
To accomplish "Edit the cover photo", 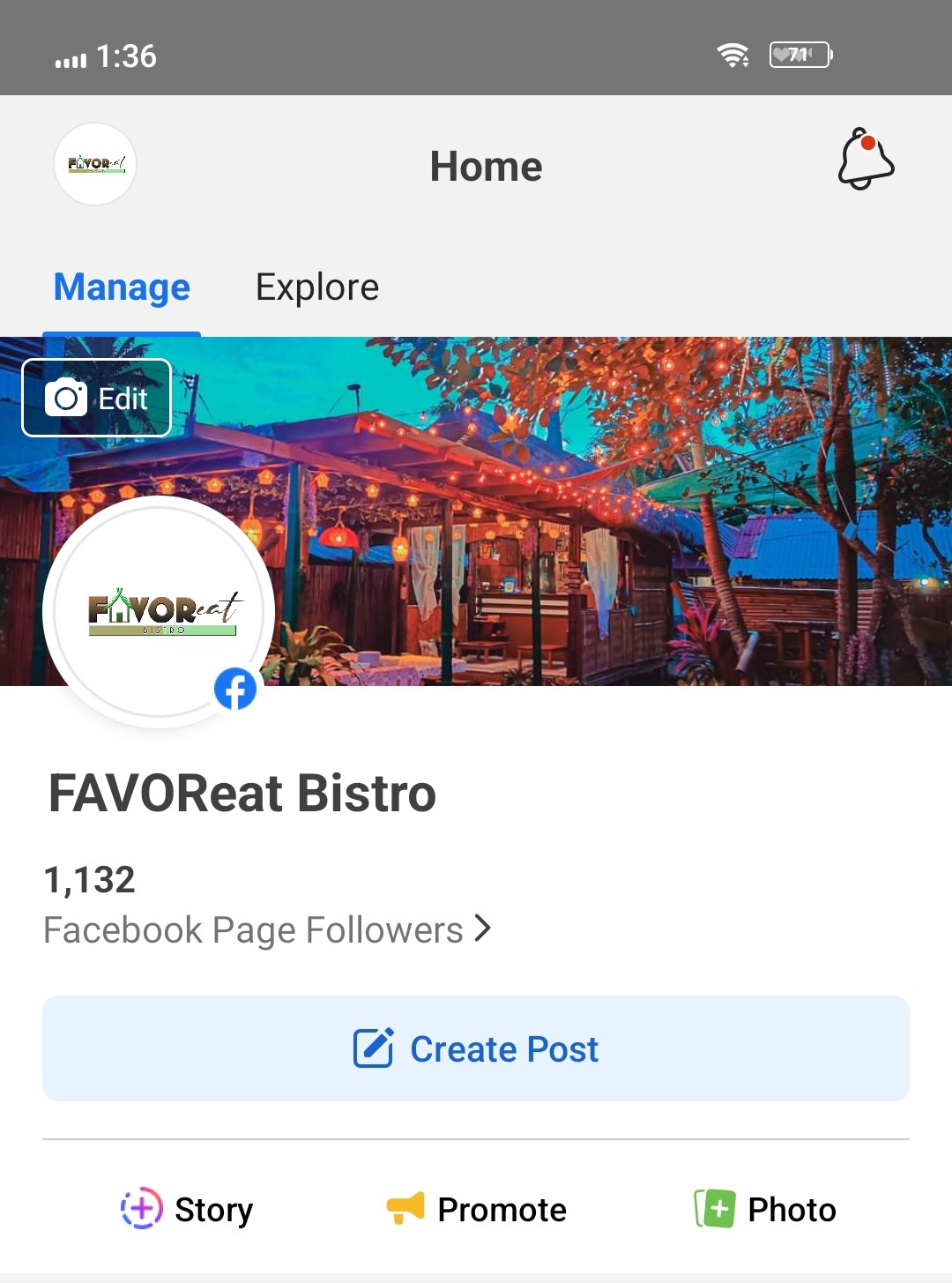I will click(96, 399).
